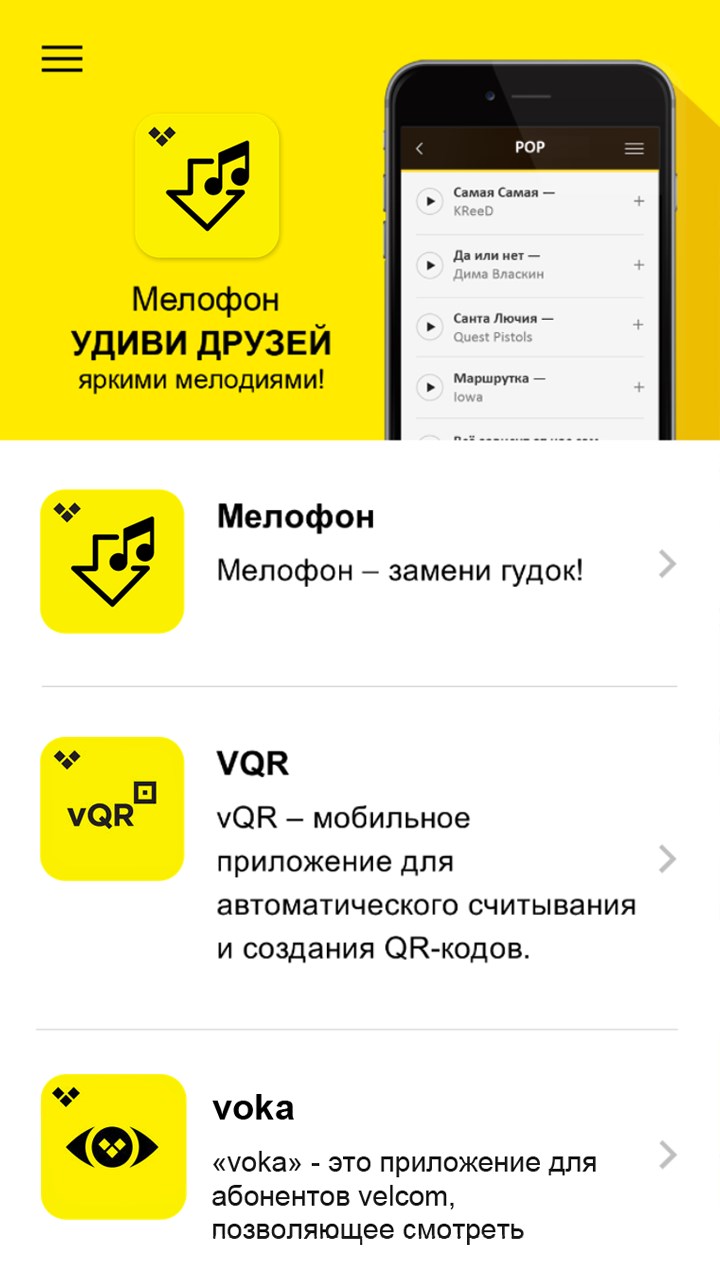Open the voka app row
The height and width of the screenshot is (1280, 720).
pos(360,1156)
